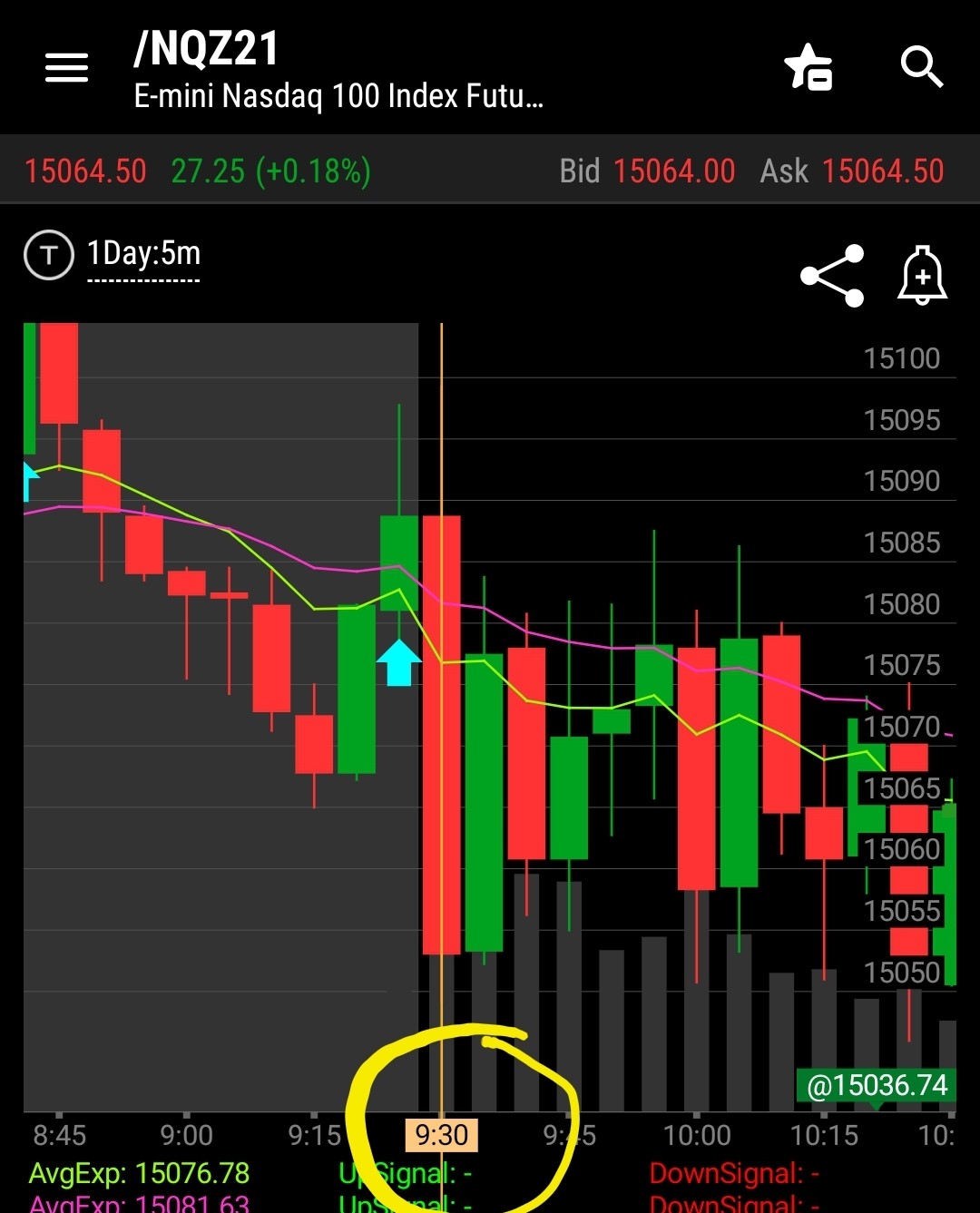Add /NQZ21 to watchlist favorites

(808, 67)
